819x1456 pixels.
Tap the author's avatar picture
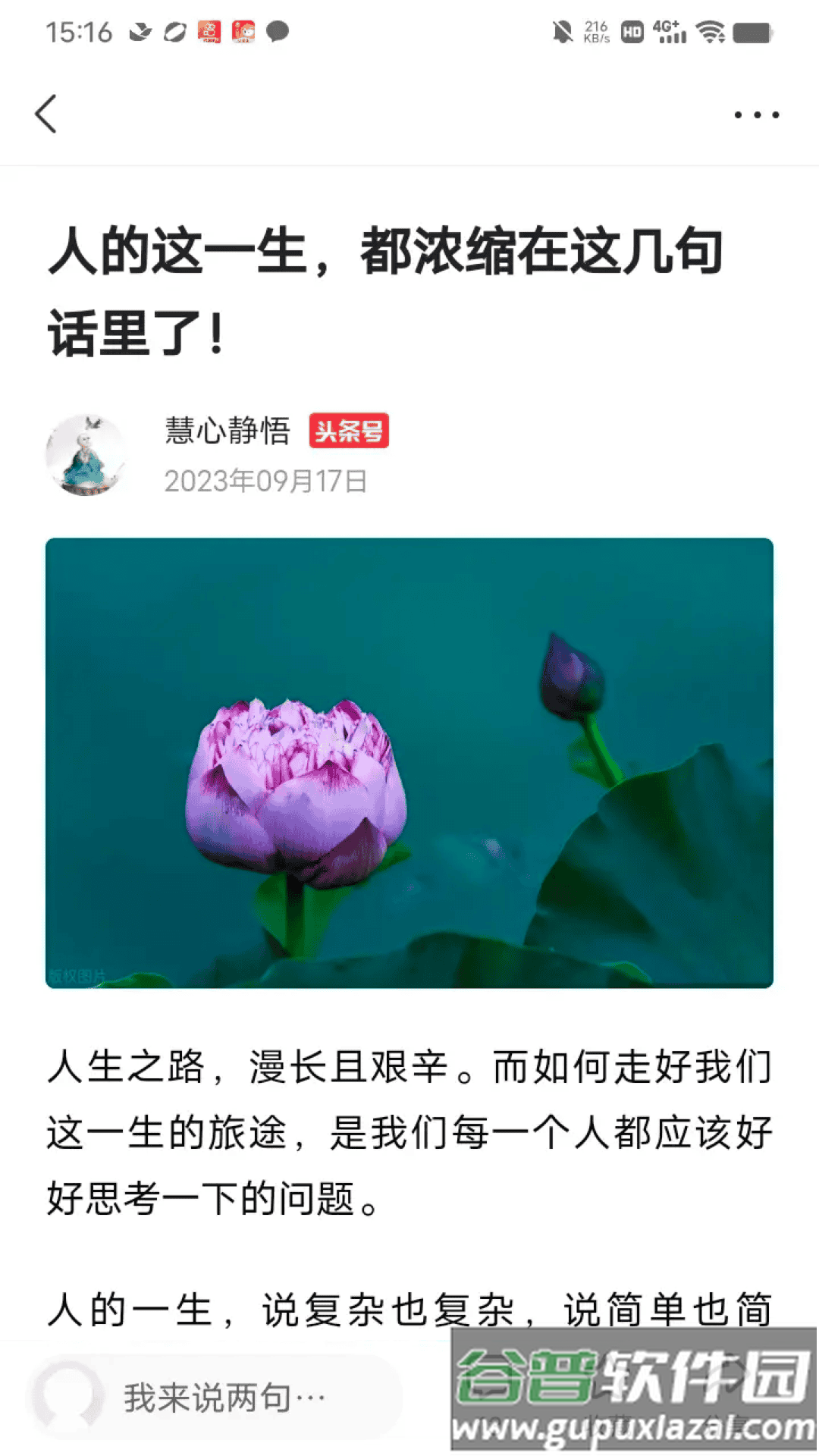pyautogui.click(x=88, y=453)
